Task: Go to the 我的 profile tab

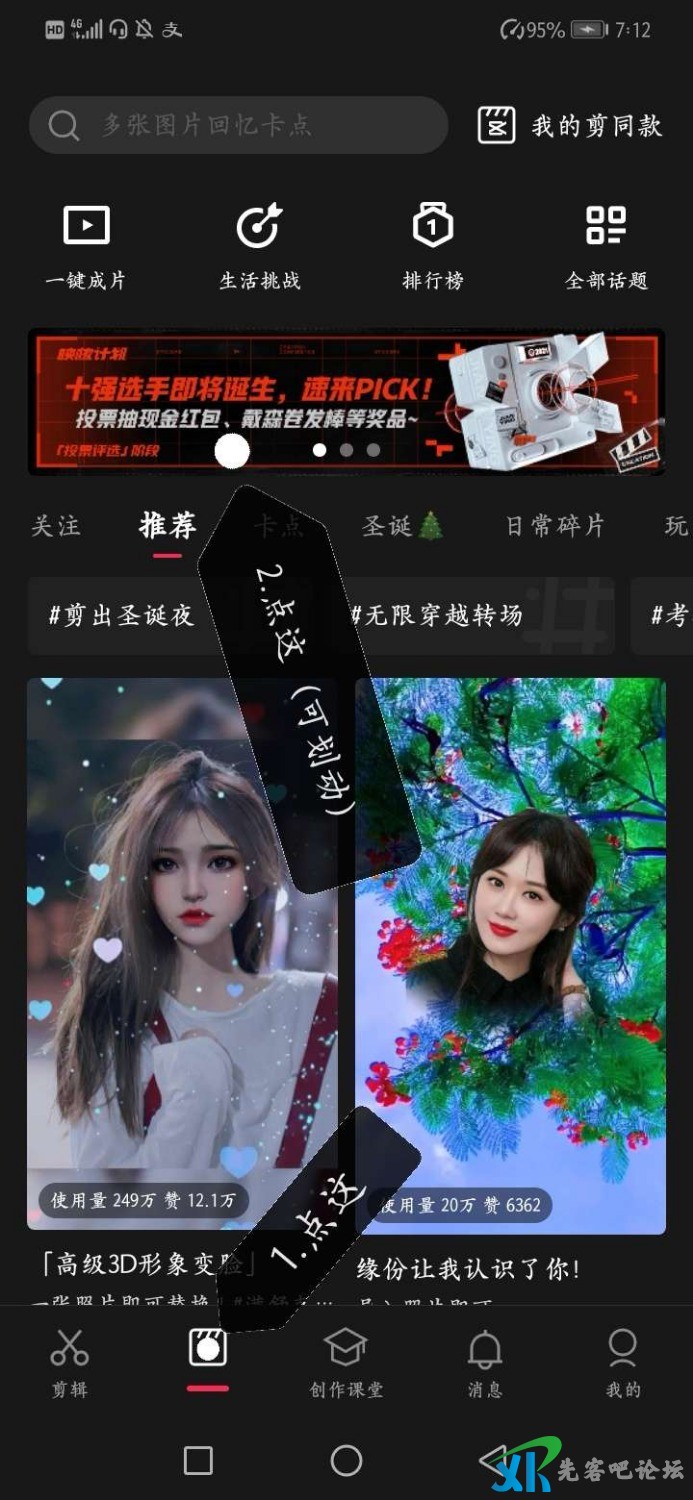Action: pos(622,1362)
